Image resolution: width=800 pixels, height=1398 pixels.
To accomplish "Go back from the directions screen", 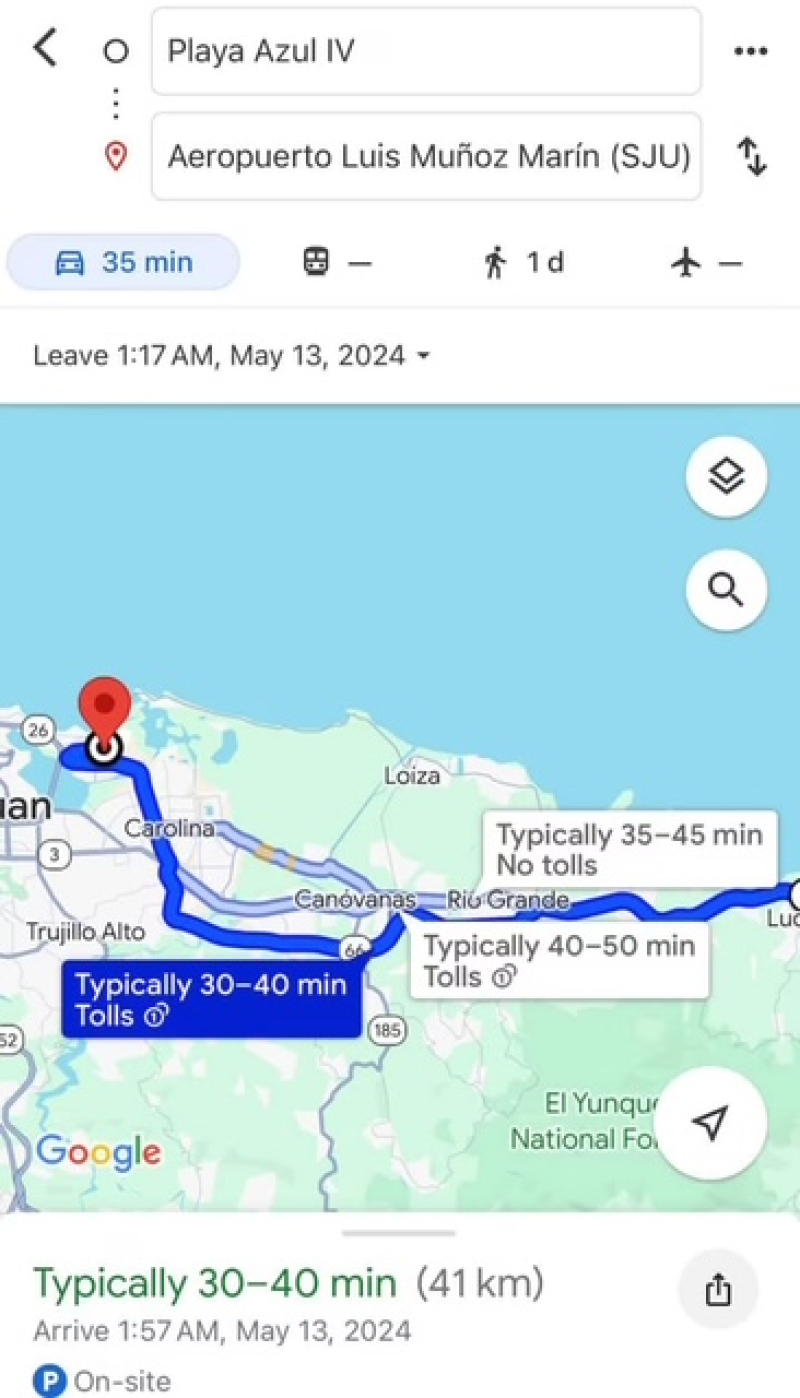I will pyautogui.click(x=45, y=48).
